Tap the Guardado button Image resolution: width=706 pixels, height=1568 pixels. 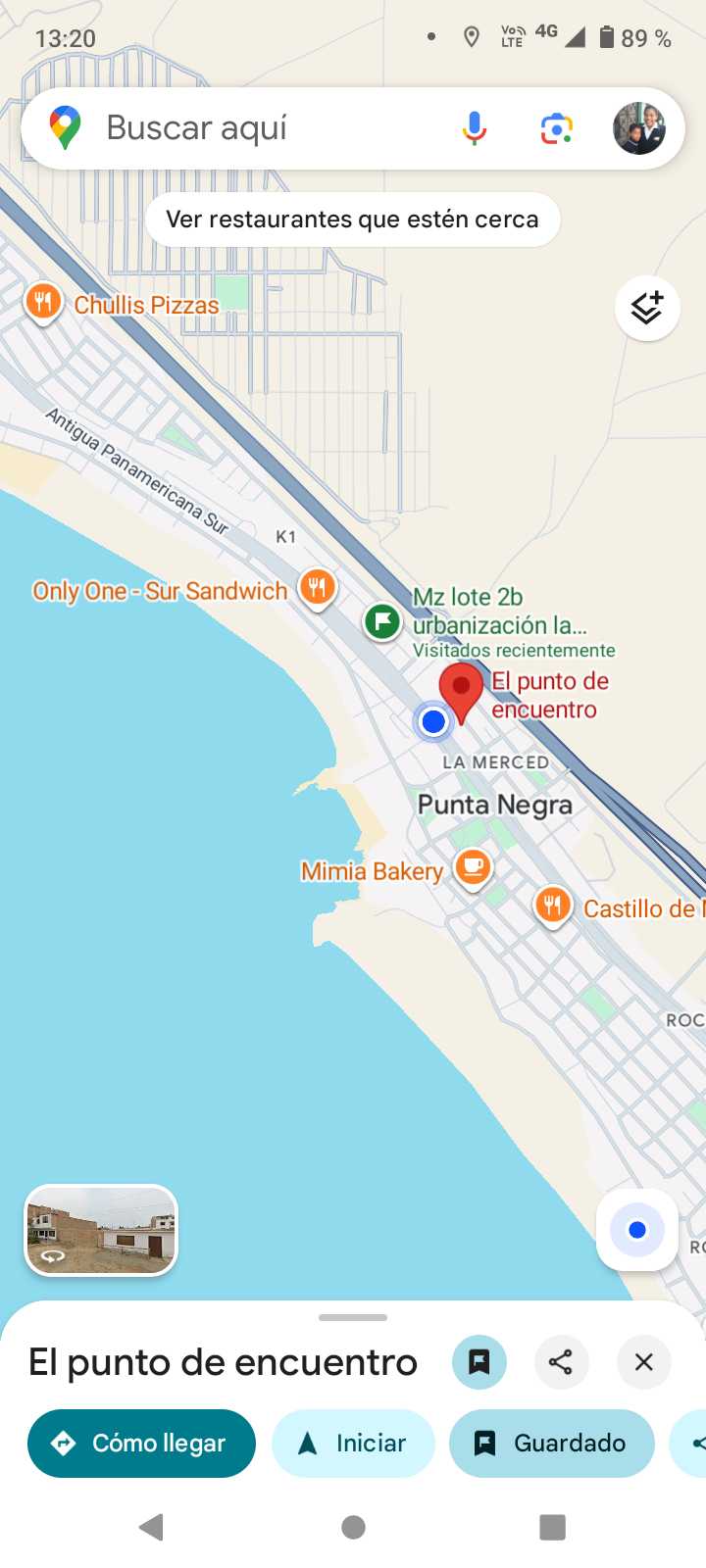pos(551,1444)
